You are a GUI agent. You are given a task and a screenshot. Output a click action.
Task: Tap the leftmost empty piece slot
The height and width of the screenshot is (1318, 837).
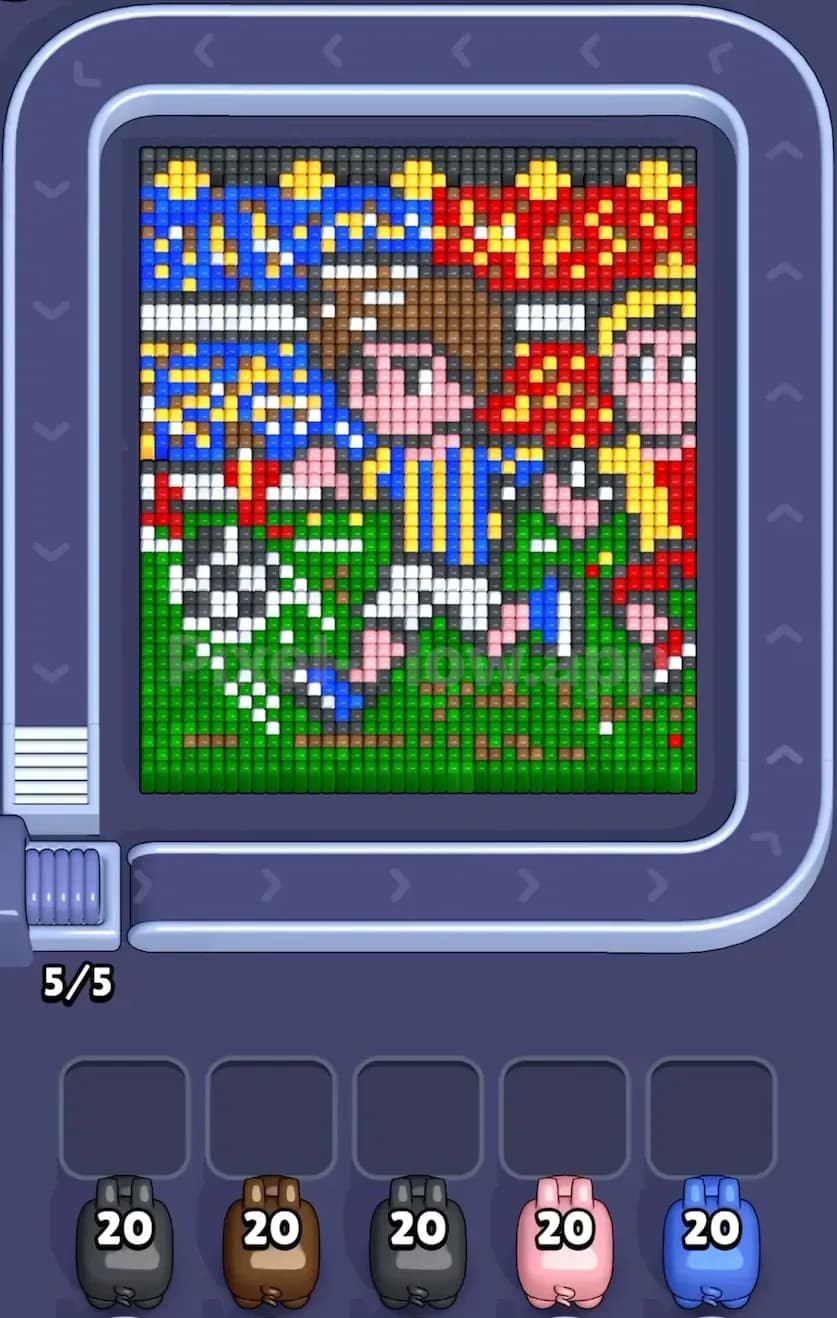[126, 1114]
